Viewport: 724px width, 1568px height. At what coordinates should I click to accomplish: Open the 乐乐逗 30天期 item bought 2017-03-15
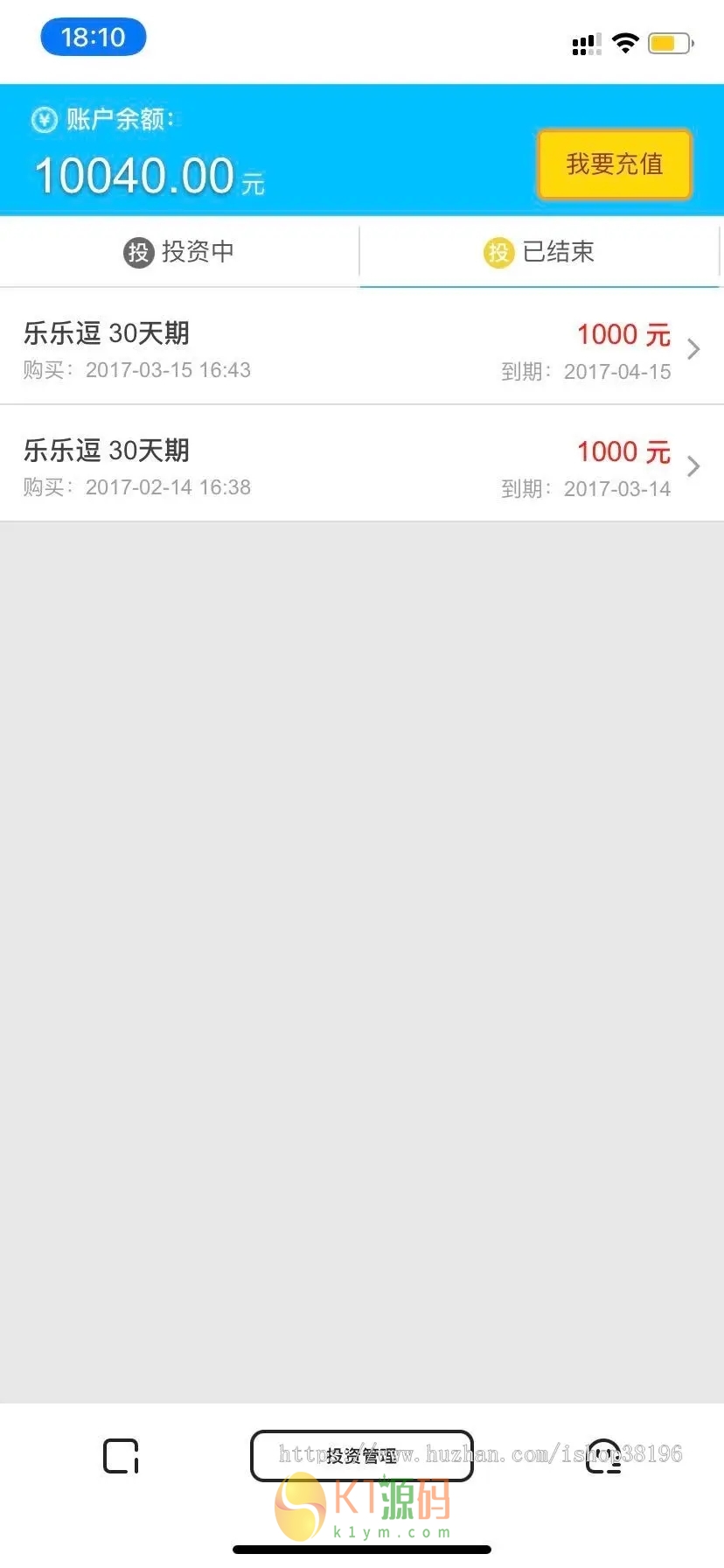pyautogui.click(x=362, y=348)
